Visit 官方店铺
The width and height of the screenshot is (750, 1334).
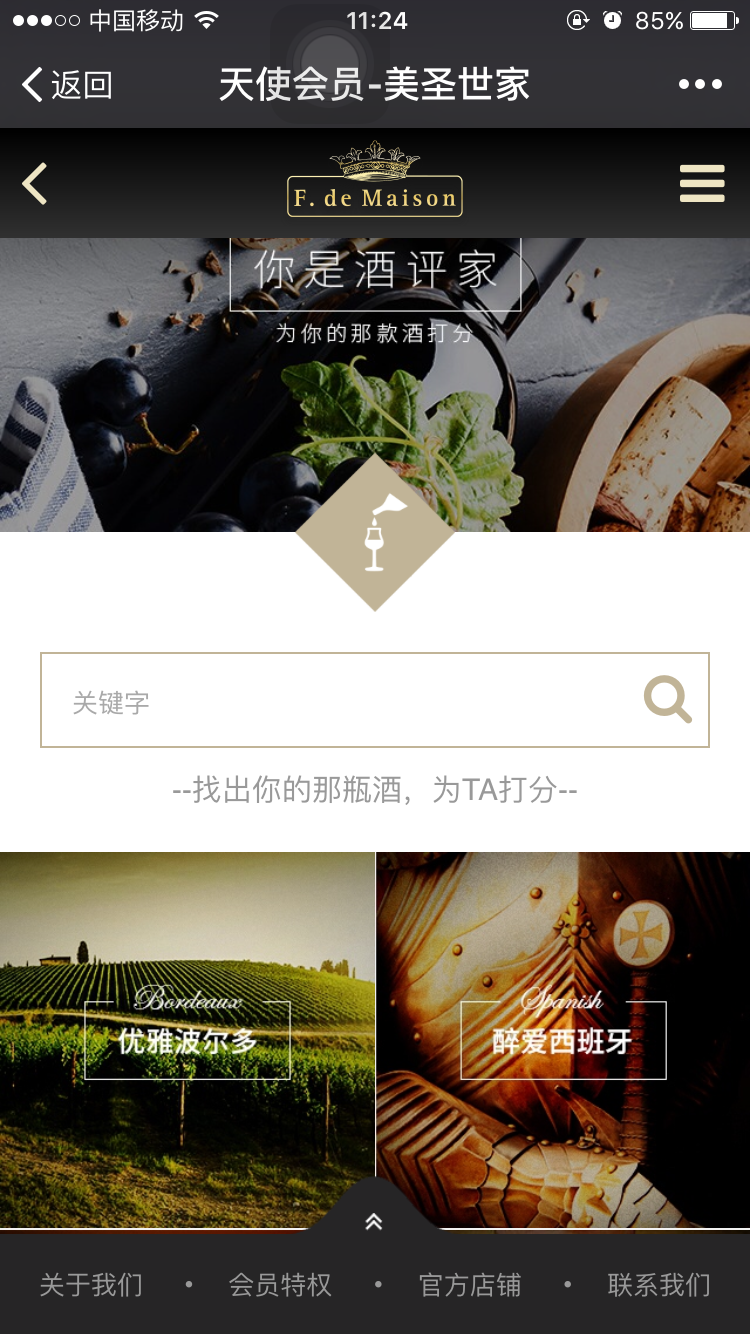pyautogui.click(x=470, y=1285)
